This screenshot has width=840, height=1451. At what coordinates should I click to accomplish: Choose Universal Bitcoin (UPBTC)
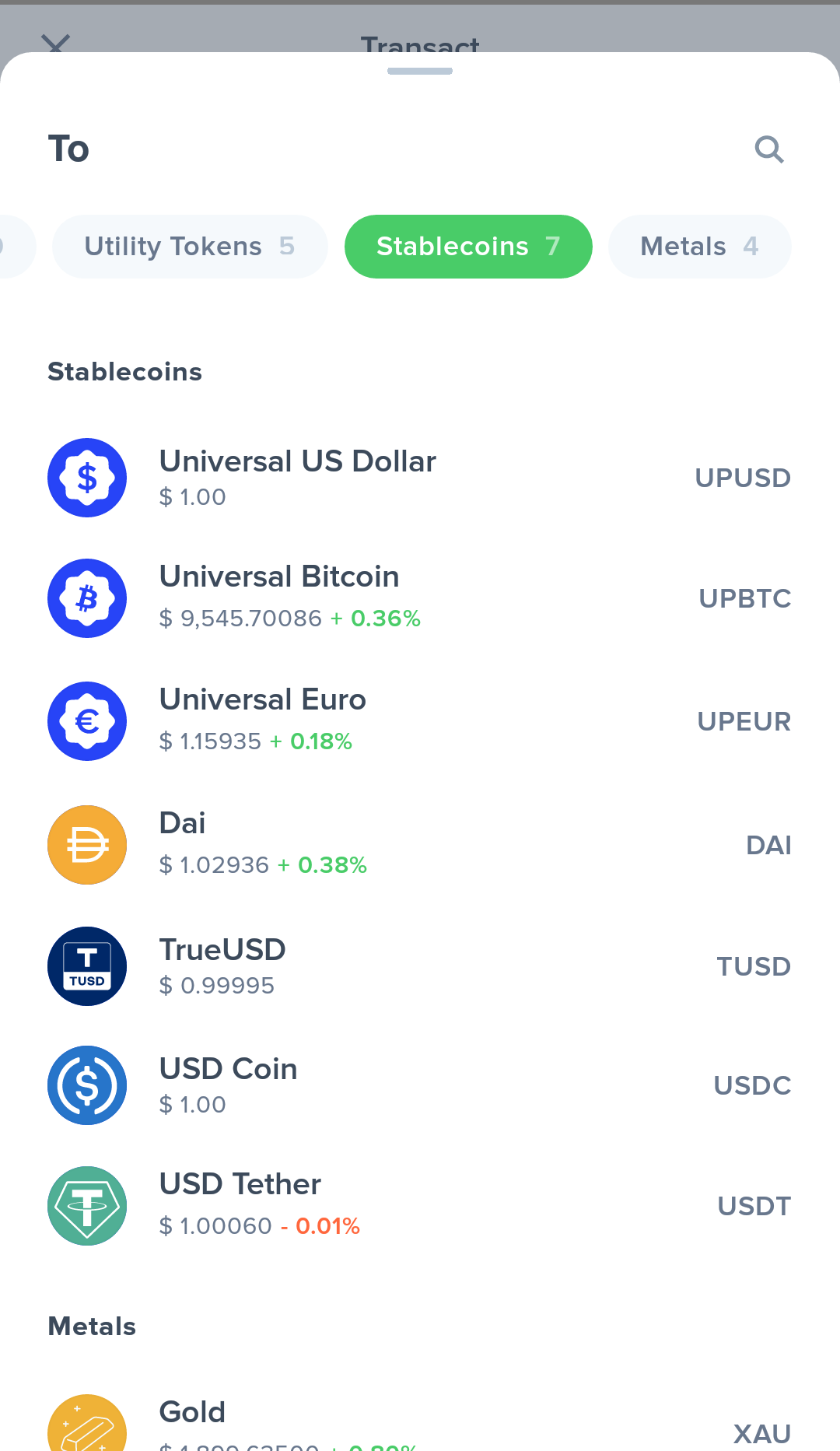420,598
